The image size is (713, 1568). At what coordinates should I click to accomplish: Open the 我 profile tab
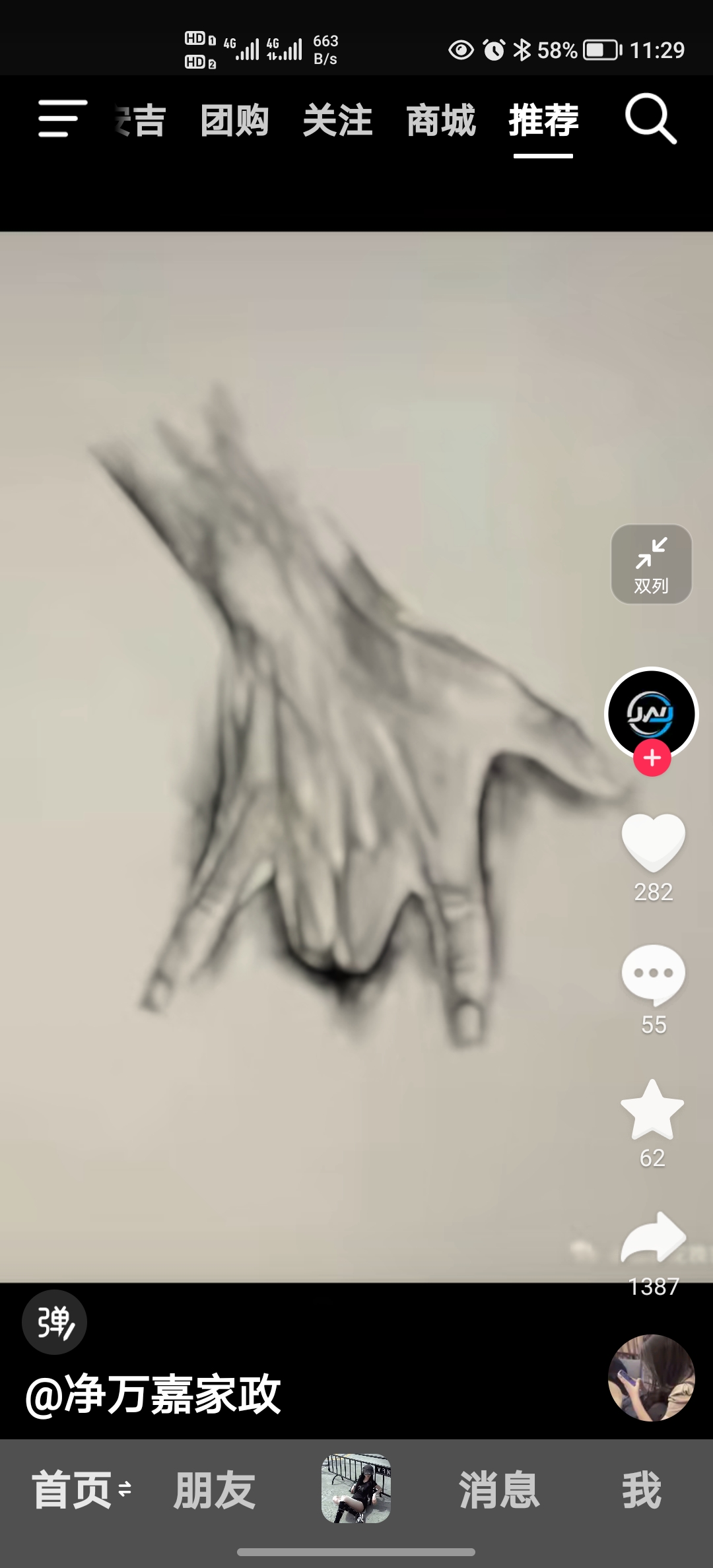tap(641, 1489)
